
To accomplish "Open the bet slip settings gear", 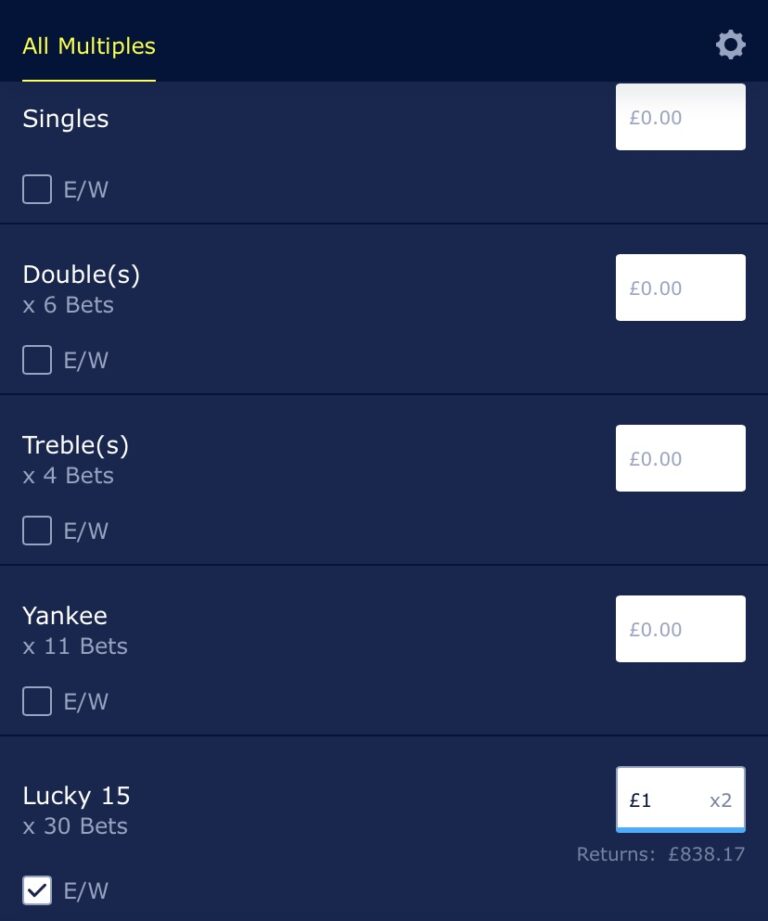I will click(730, 44).
